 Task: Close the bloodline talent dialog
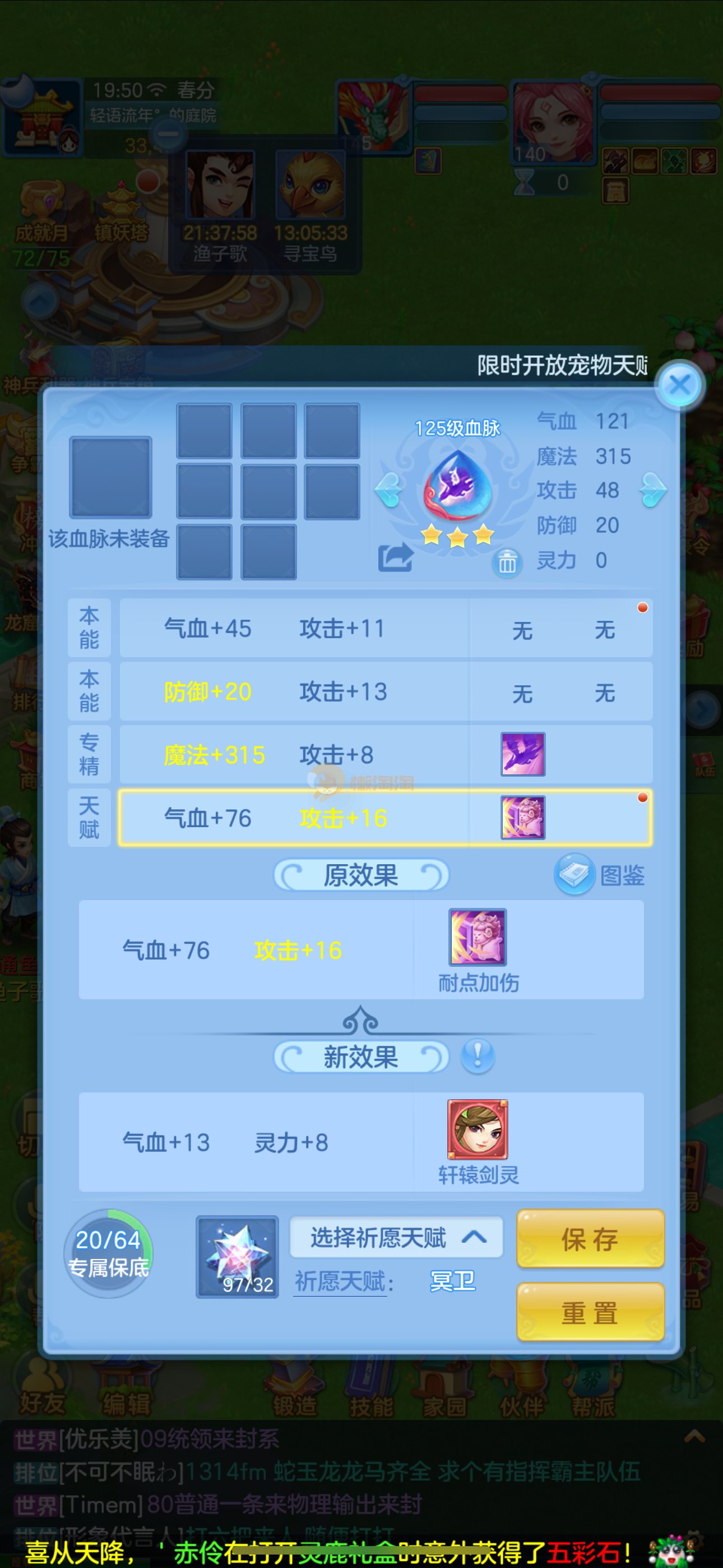click(x=679, y=385)
